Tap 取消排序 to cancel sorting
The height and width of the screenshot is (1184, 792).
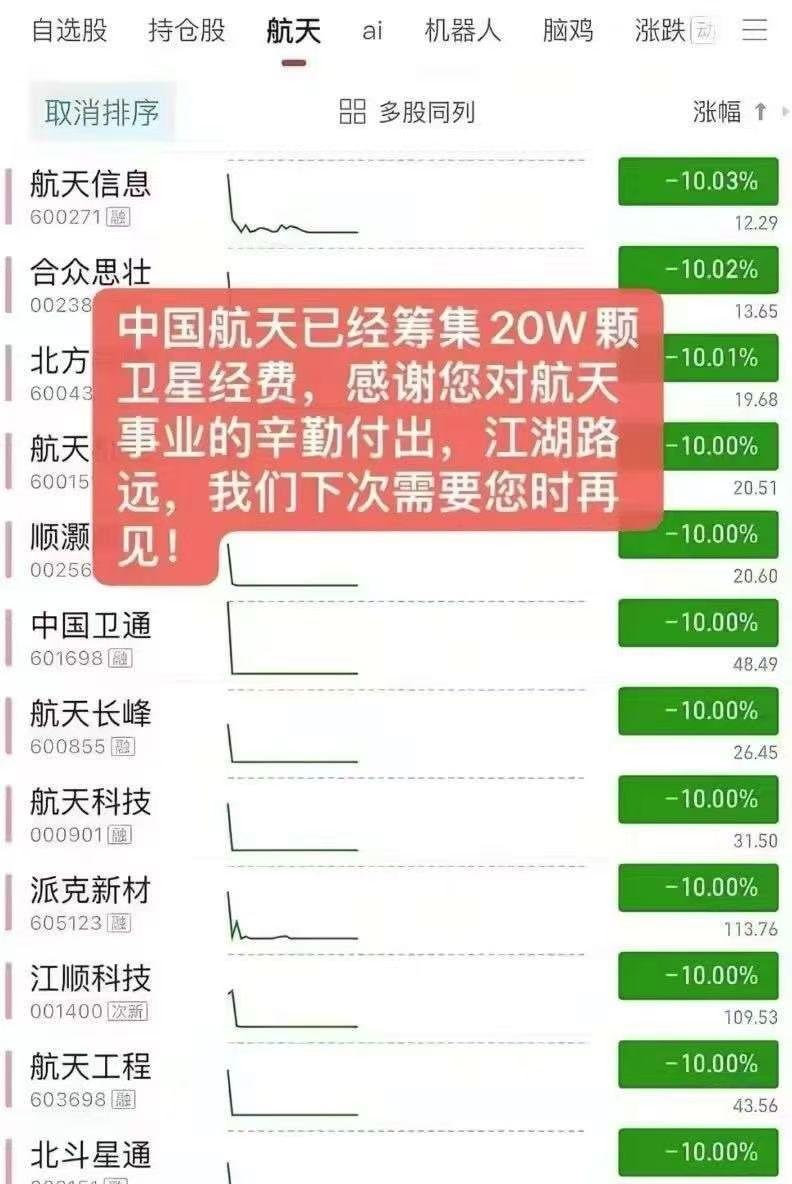[x=99, y=113]
